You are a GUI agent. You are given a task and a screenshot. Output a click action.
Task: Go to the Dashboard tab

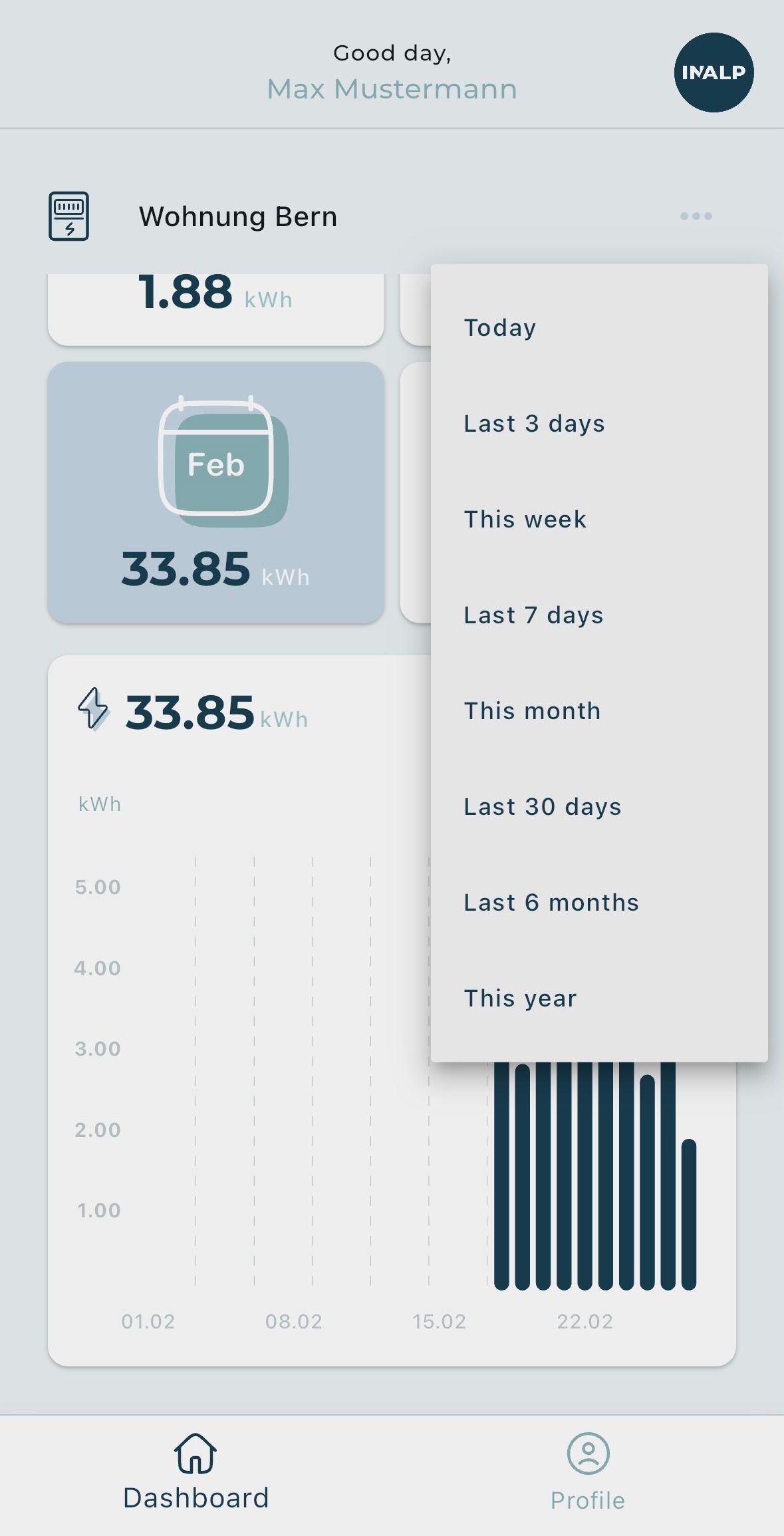(x=196, y=1471)
